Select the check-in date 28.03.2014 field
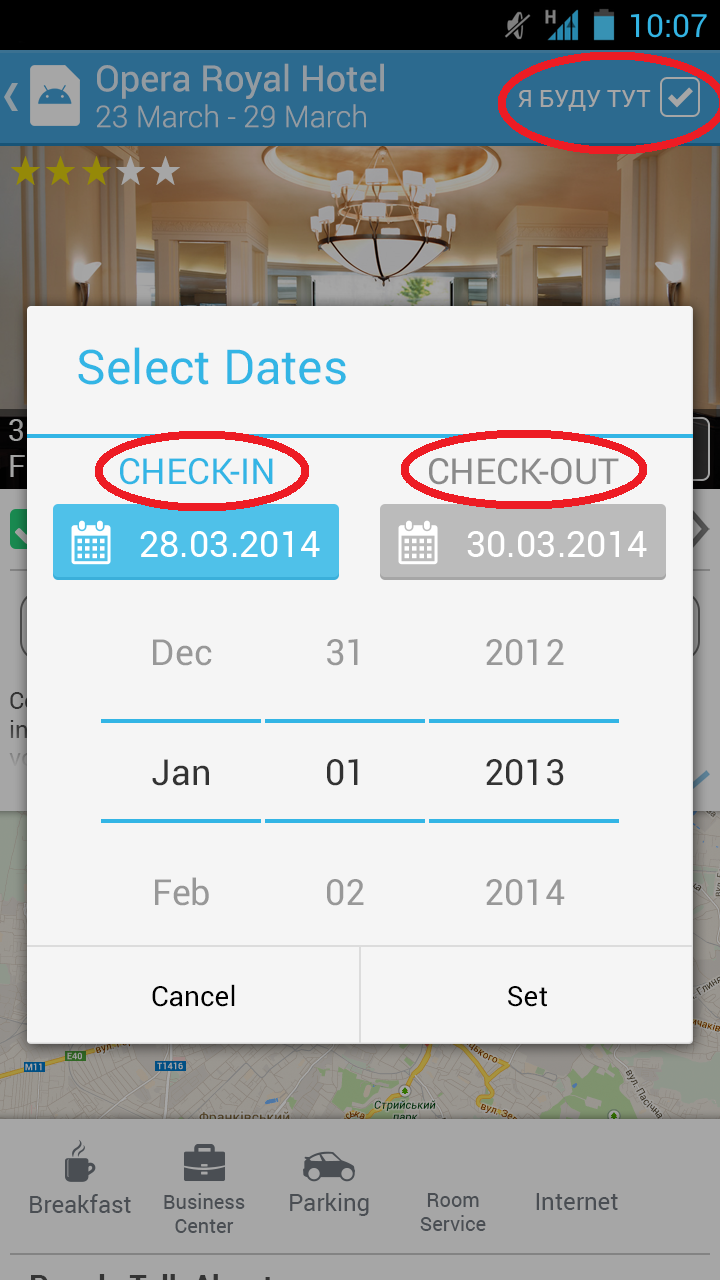The height and width of the screenshot is (1280, 720). pyautogui.click(x=196, y=543)
